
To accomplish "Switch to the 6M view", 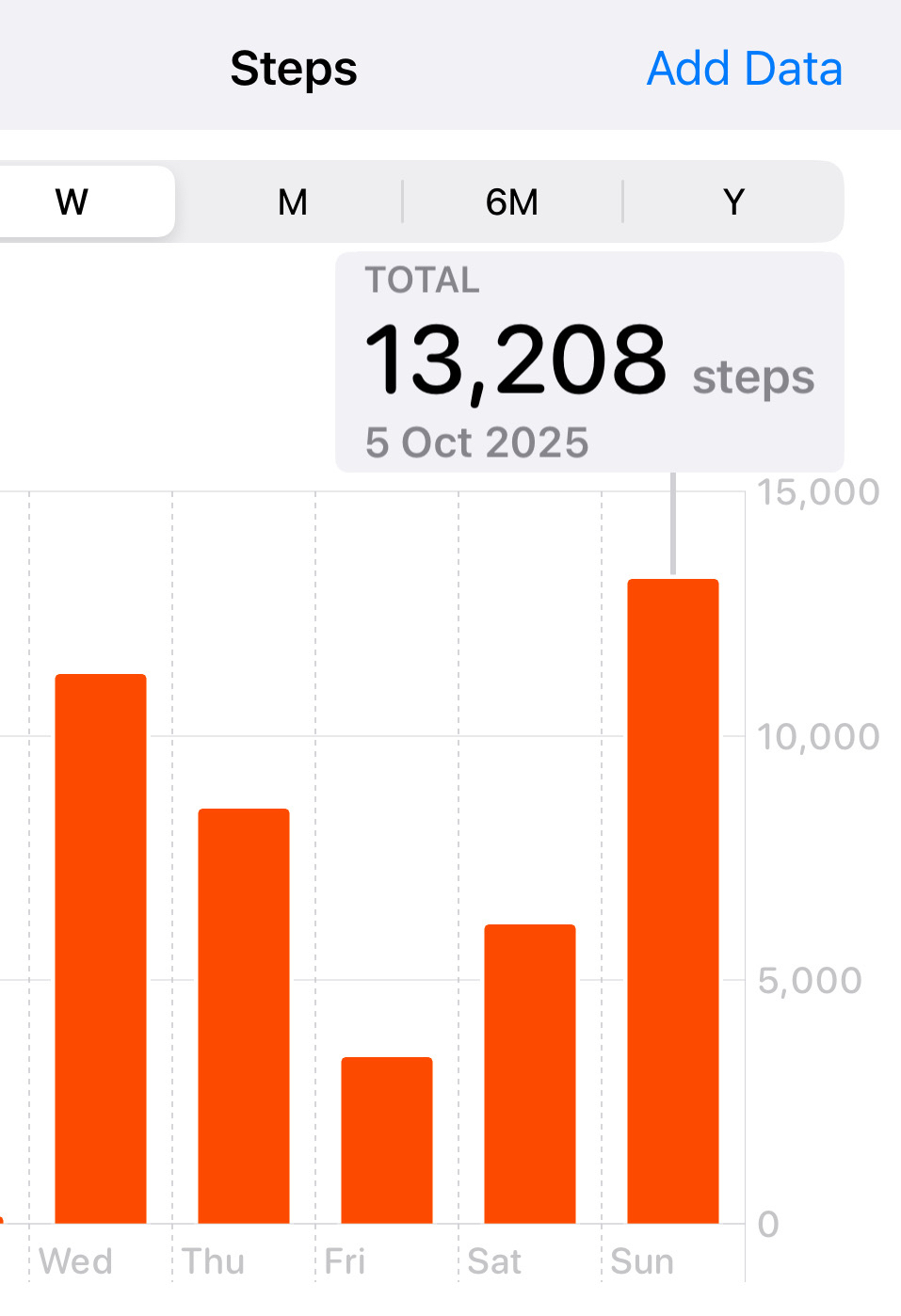I will coord(512,201).
